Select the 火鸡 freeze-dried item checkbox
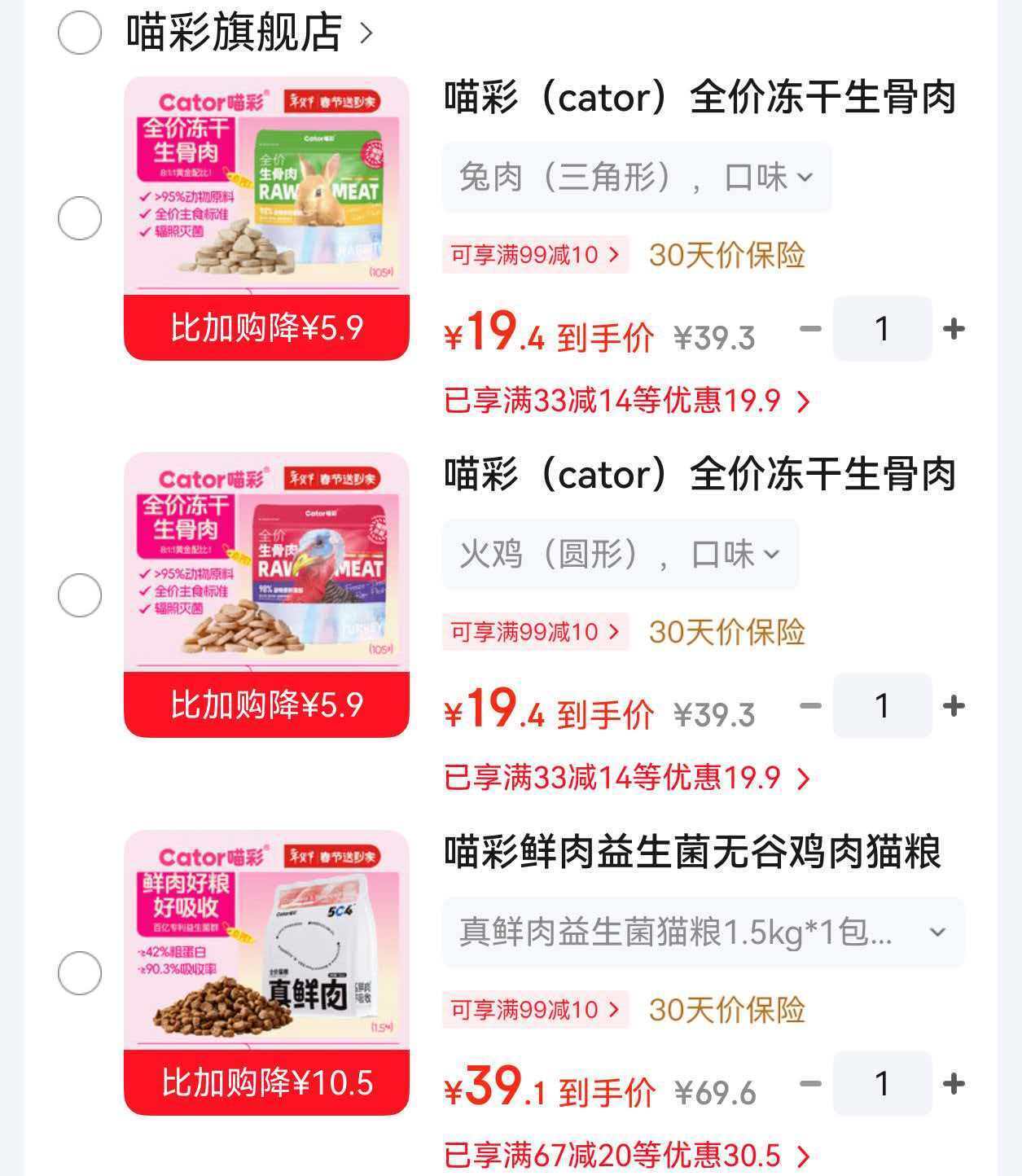This screenshot has width=1022, height=1176. pos(80,595)
